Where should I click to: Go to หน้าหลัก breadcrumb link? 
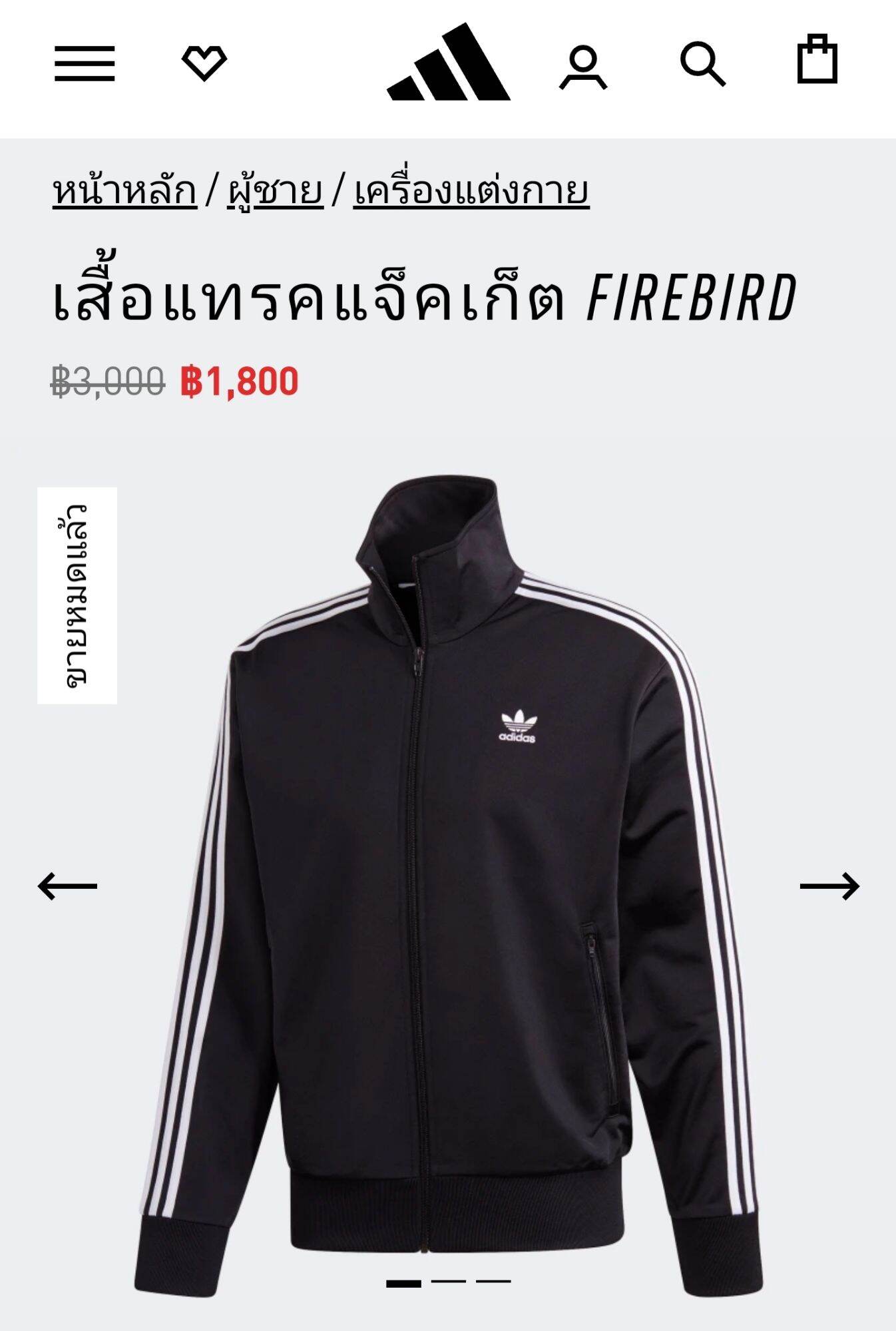coord(124,191)
